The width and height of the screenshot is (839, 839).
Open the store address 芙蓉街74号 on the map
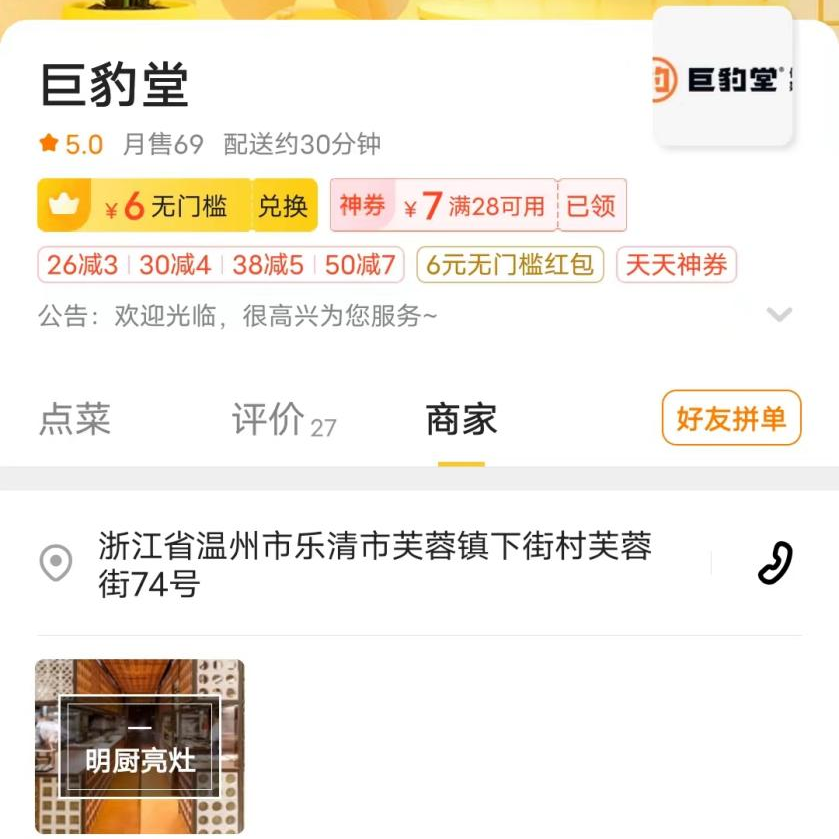pos(375,564)
